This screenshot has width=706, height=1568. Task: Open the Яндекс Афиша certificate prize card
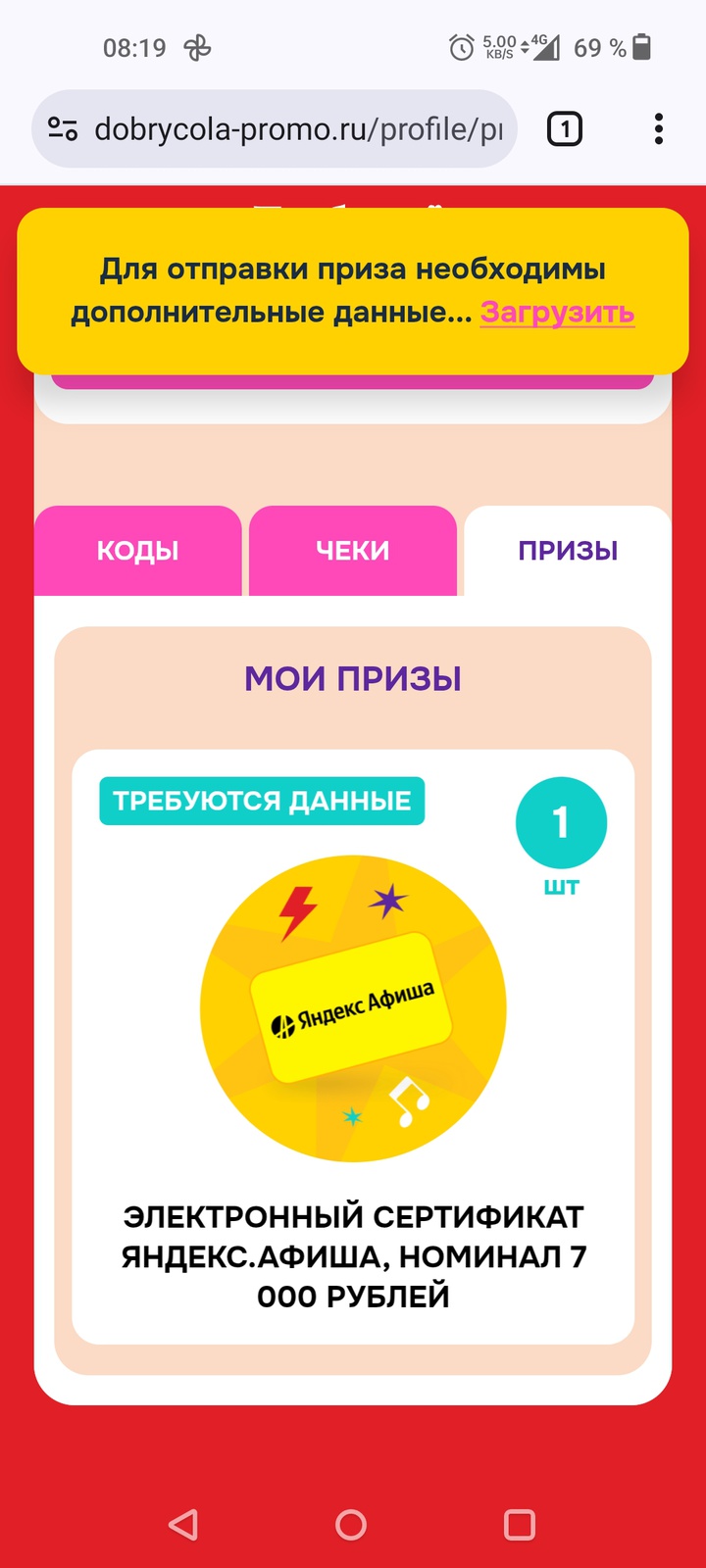tap(353, 1047)
